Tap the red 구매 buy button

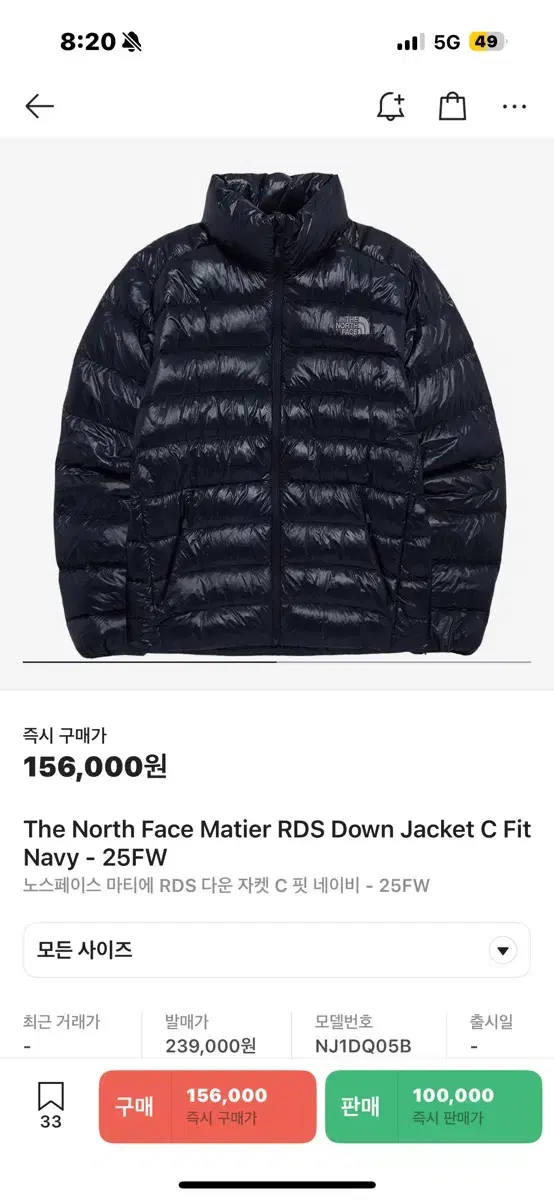[207, 1106]
